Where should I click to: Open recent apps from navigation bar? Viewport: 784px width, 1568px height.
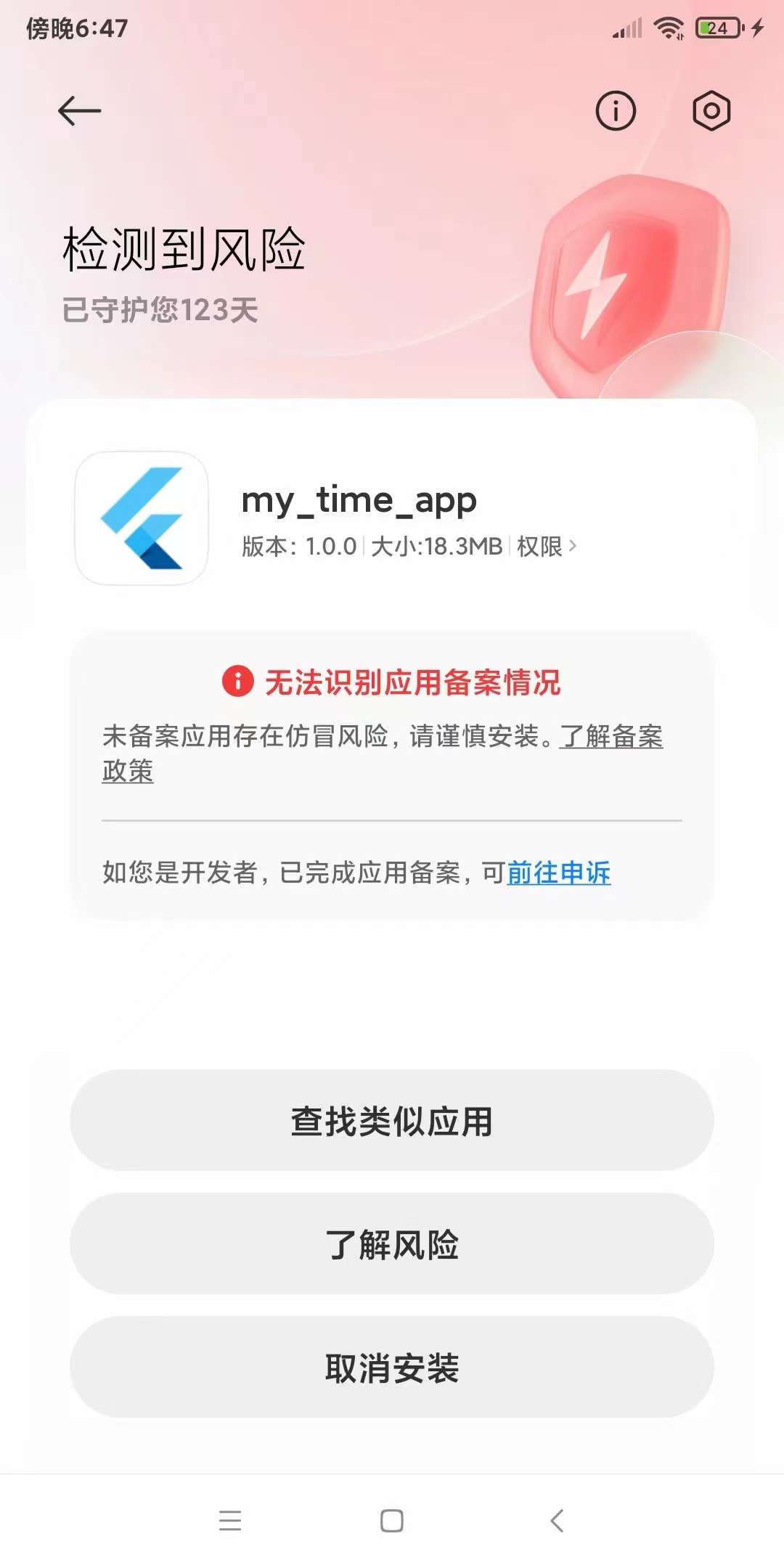click(x=230, y=1520)
